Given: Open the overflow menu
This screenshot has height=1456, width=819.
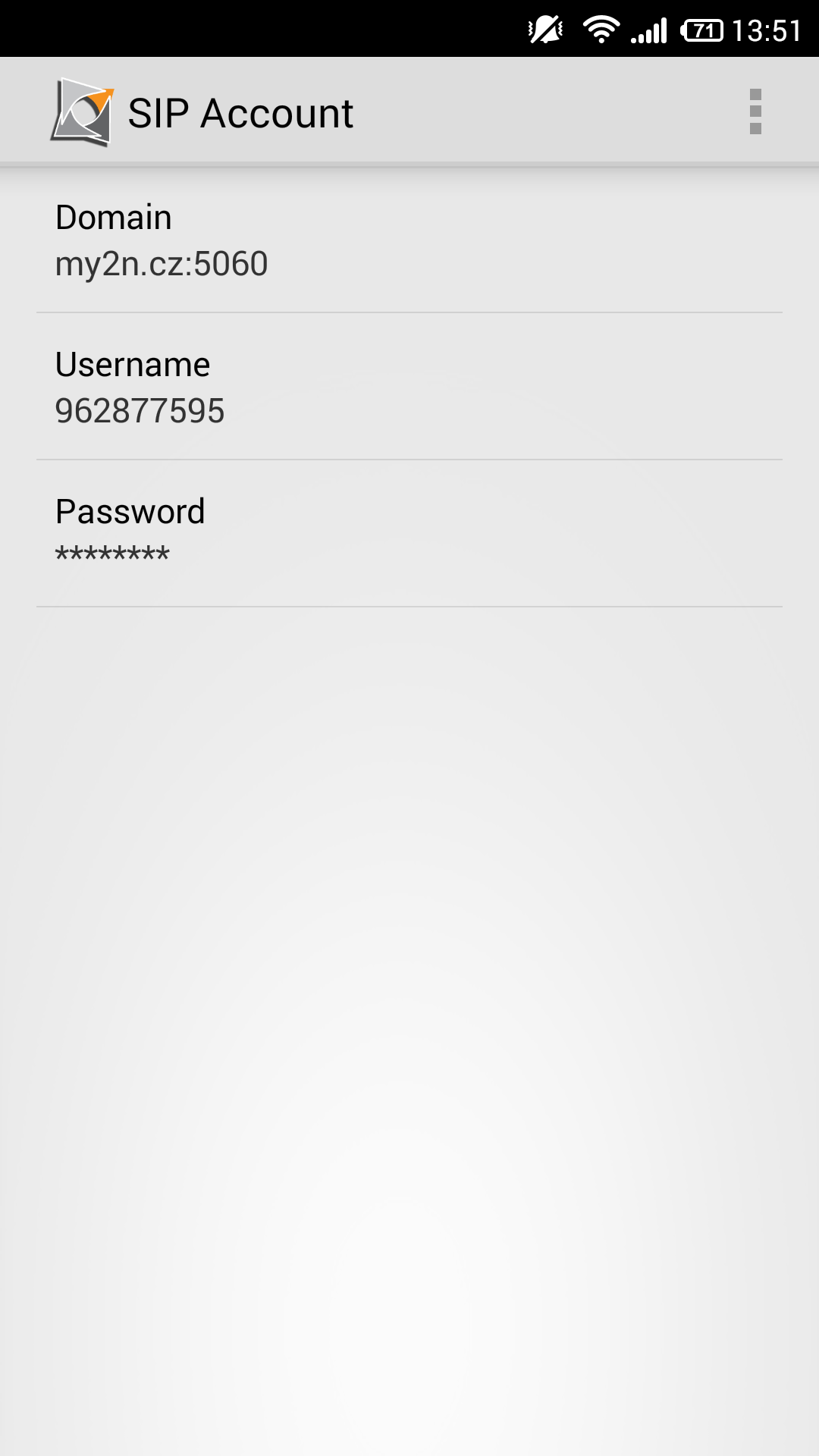Looking at the screenshot, I should click(x=755, y=112).
